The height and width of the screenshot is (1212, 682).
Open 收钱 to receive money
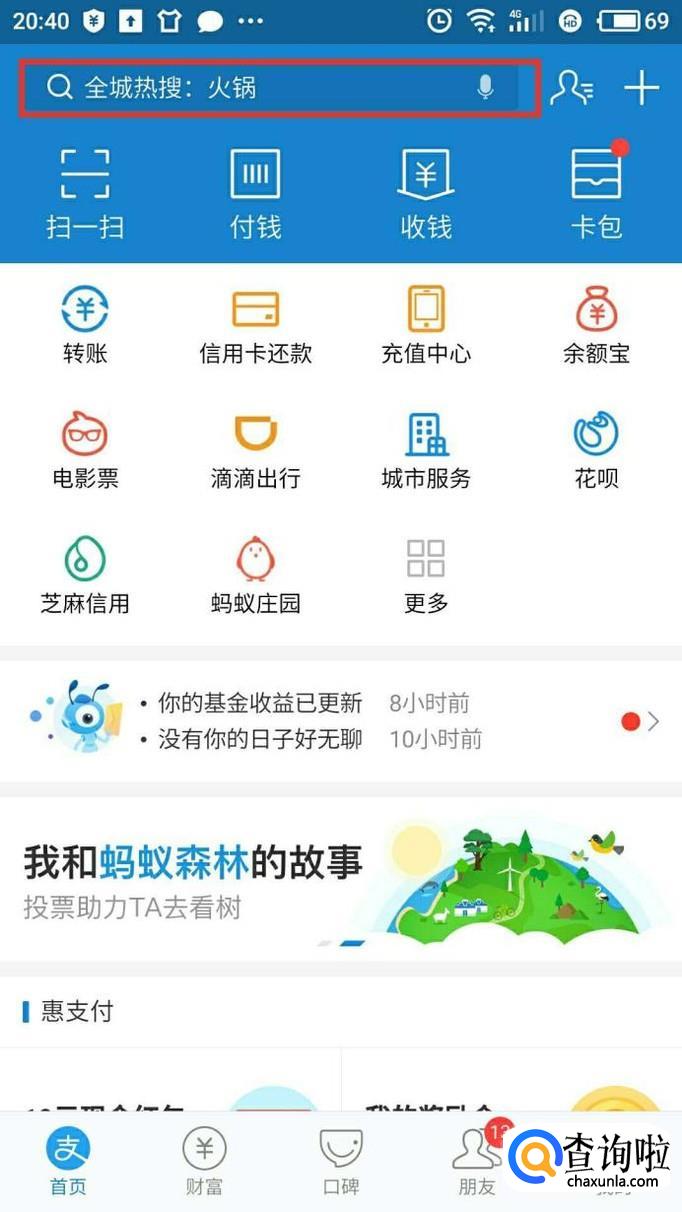point(426,195)
